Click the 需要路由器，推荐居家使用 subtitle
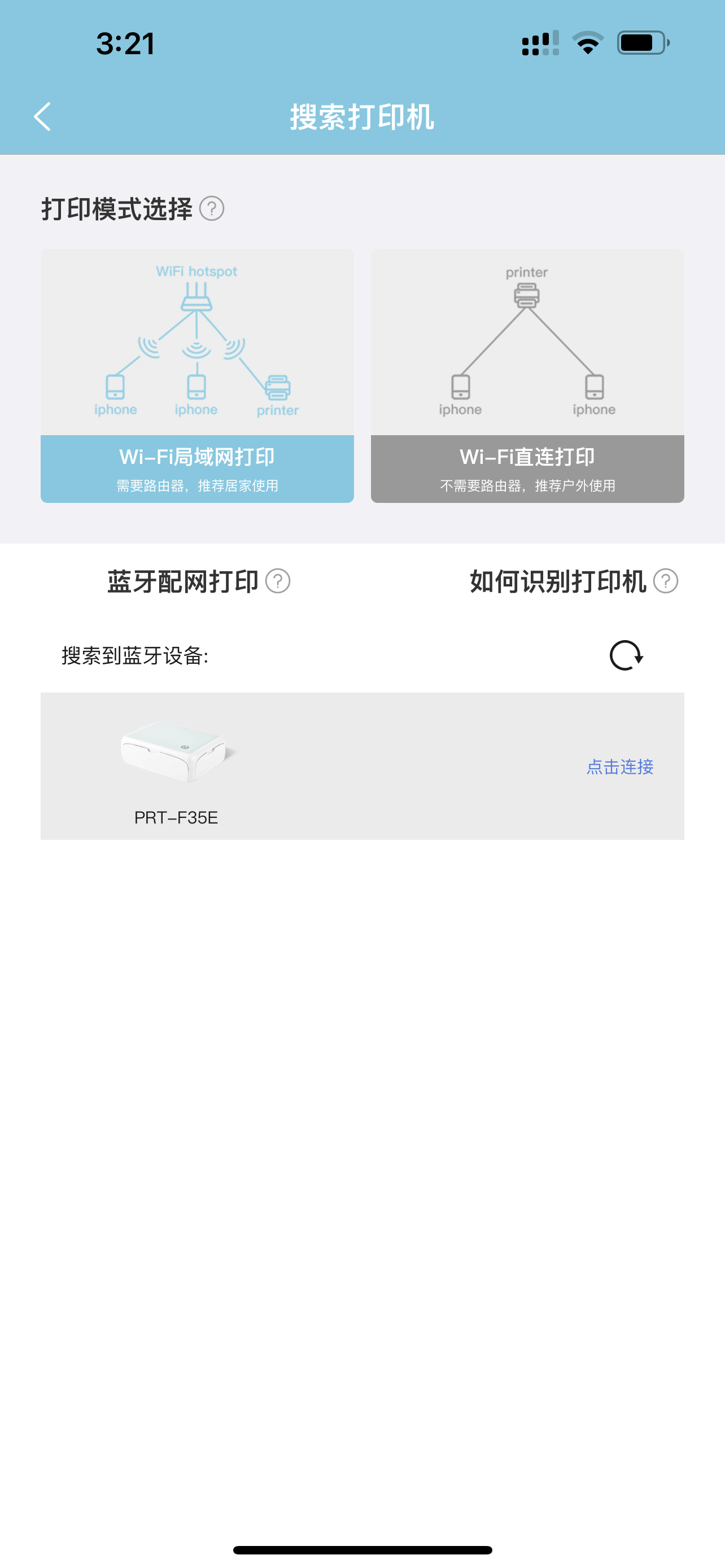The image size is (725, 1568). pos(196,486)
